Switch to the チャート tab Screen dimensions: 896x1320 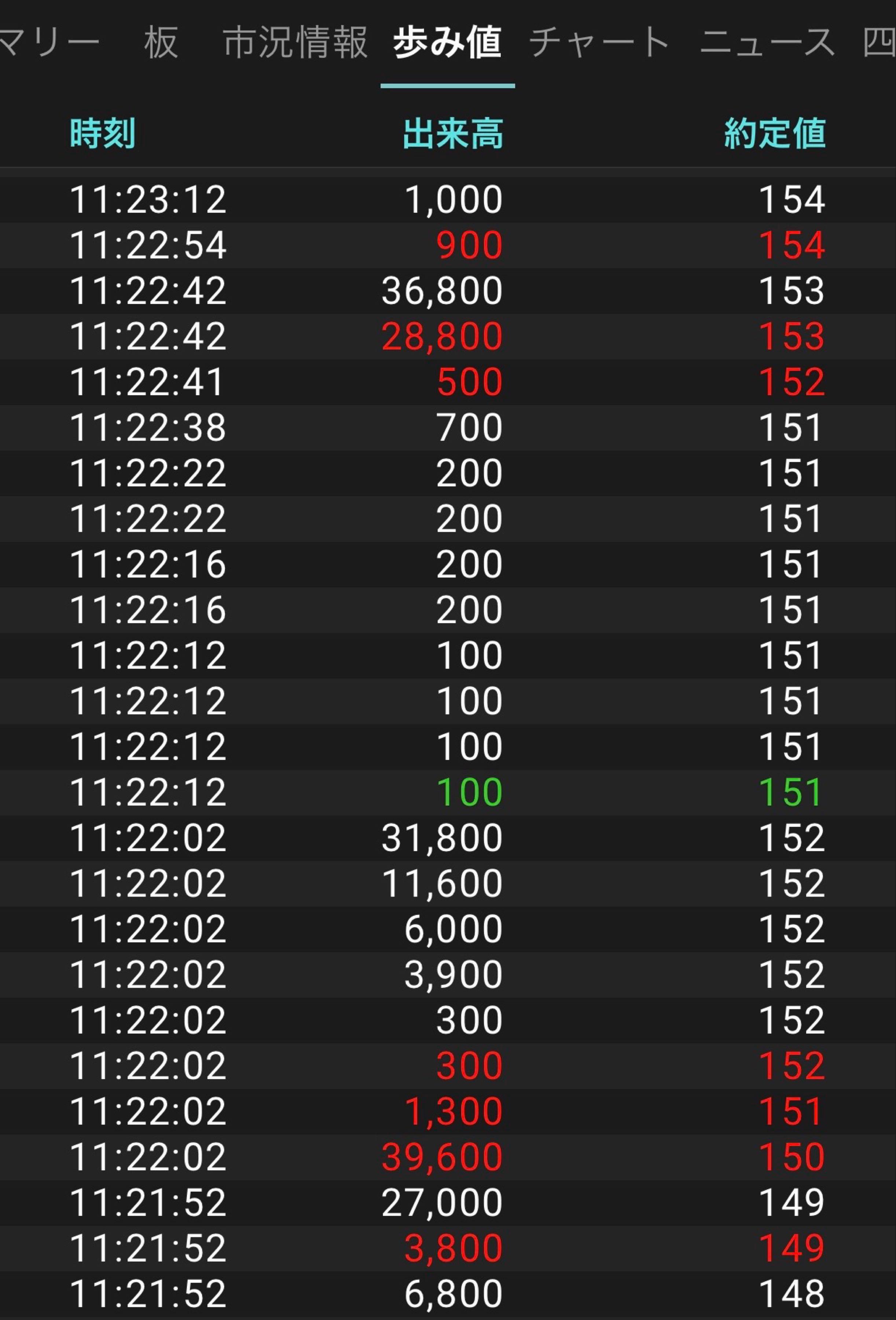599,43
